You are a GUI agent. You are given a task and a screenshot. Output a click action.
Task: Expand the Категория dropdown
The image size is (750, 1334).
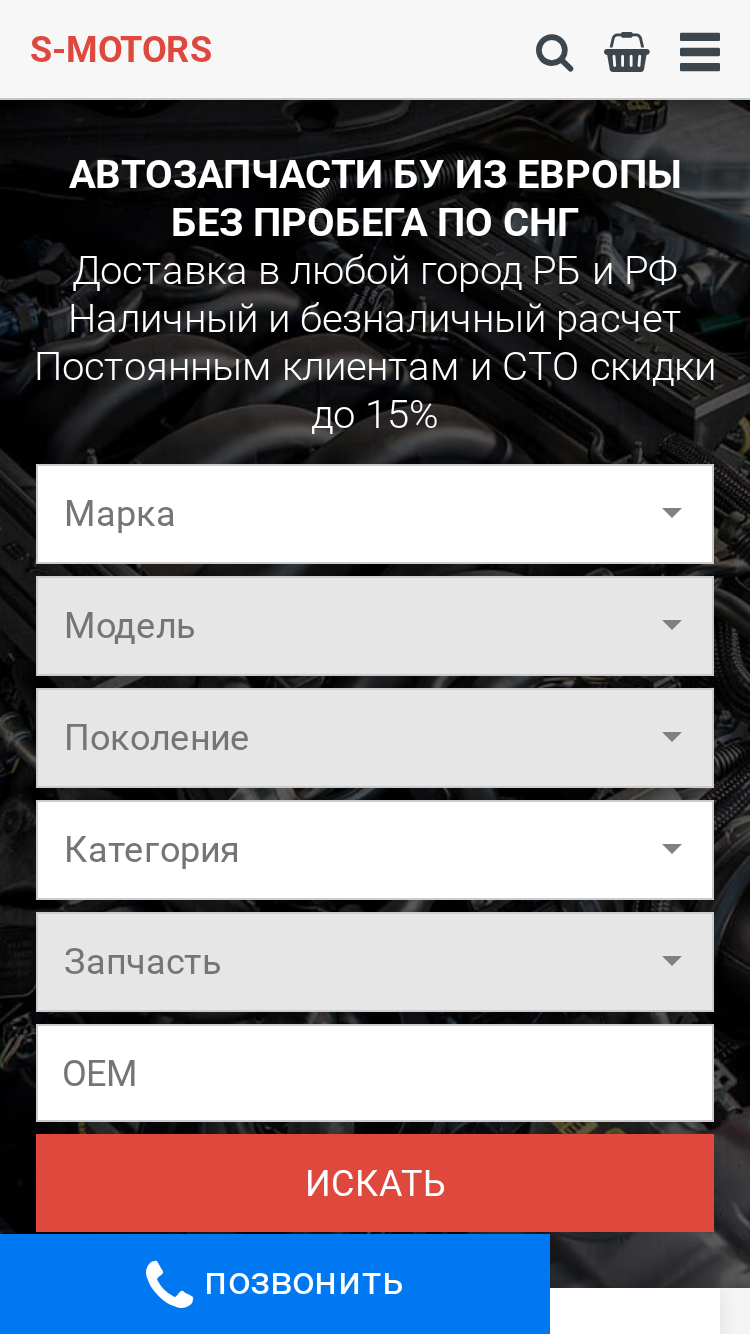375,850
